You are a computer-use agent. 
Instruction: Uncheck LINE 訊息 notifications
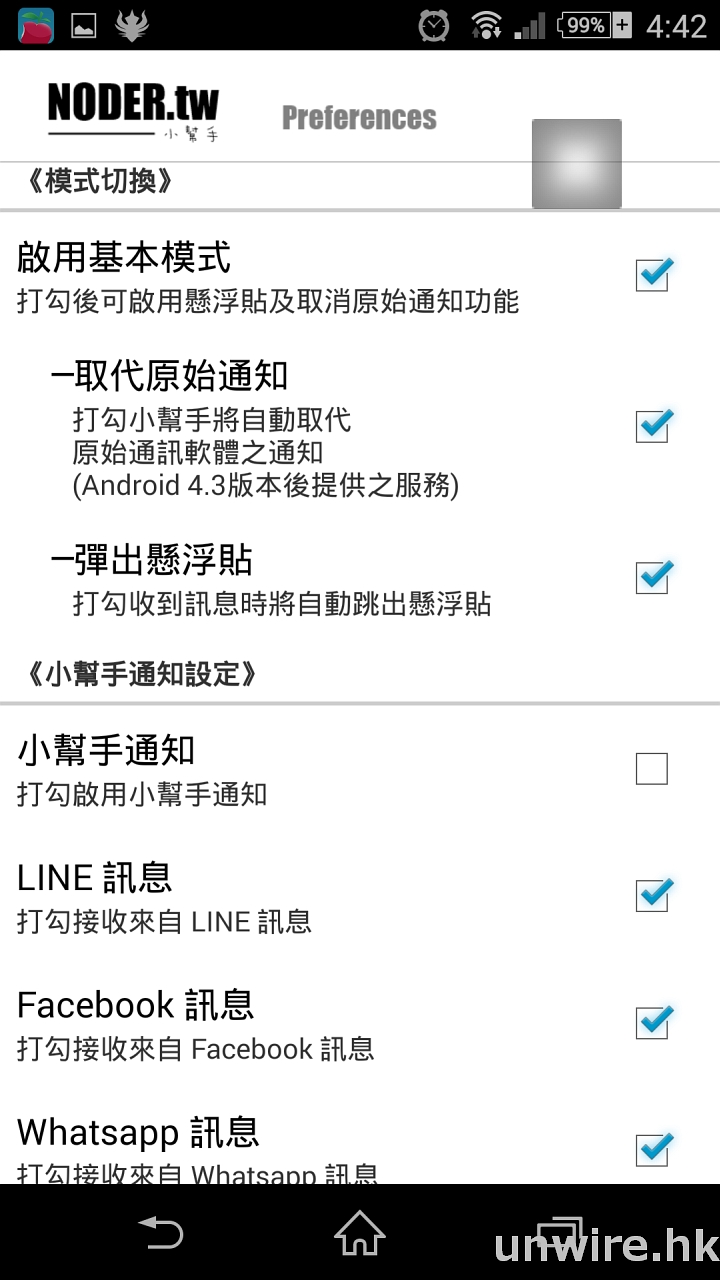pos(652,895)
